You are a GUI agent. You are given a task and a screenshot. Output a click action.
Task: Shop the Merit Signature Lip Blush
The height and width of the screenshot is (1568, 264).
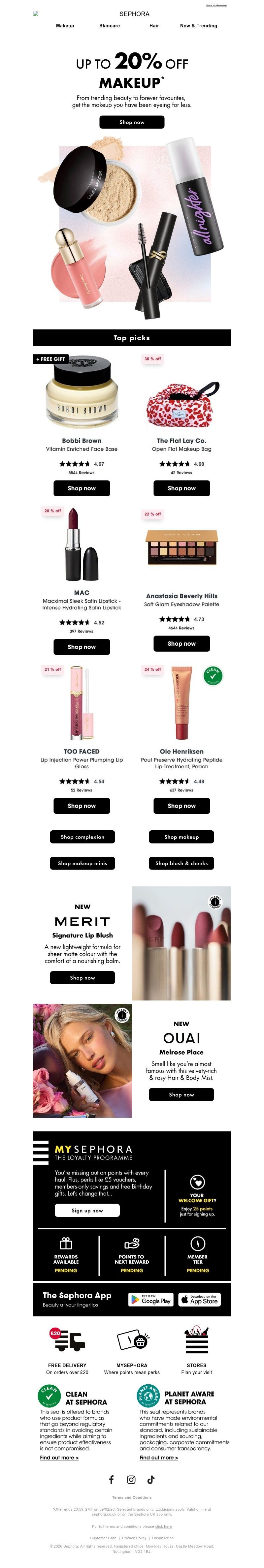point(82,977)
